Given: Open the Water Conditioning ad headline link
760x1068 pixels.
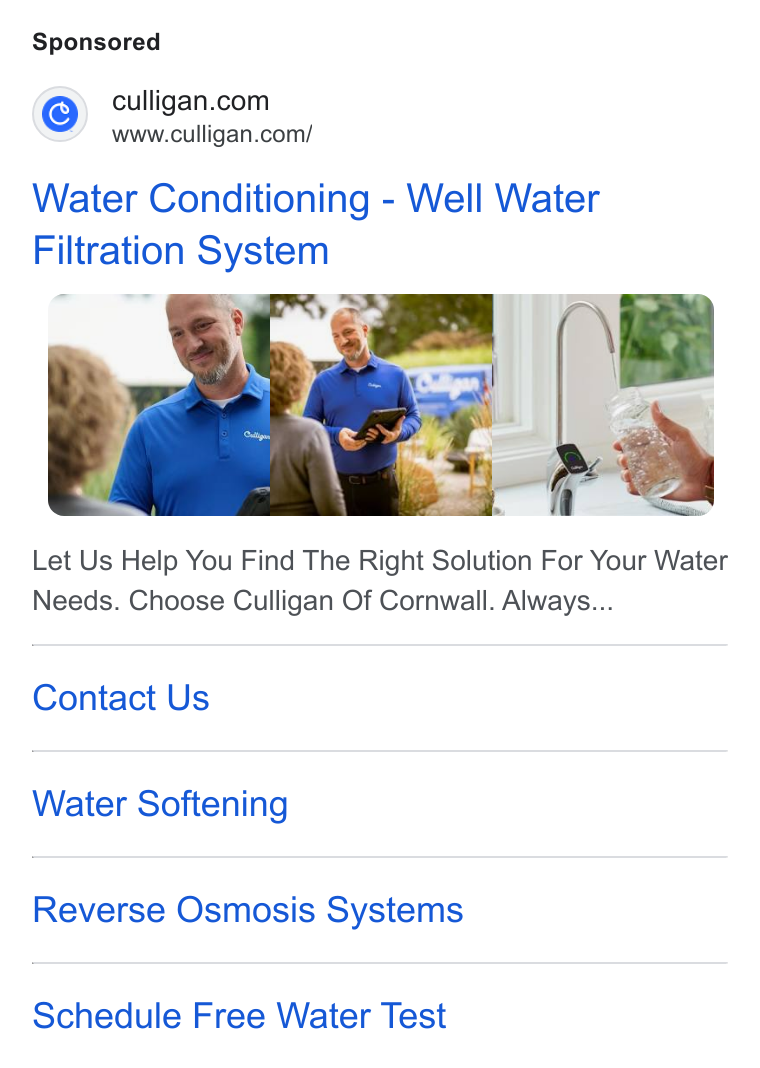Looking at the screenshot, I should point(316,225).
